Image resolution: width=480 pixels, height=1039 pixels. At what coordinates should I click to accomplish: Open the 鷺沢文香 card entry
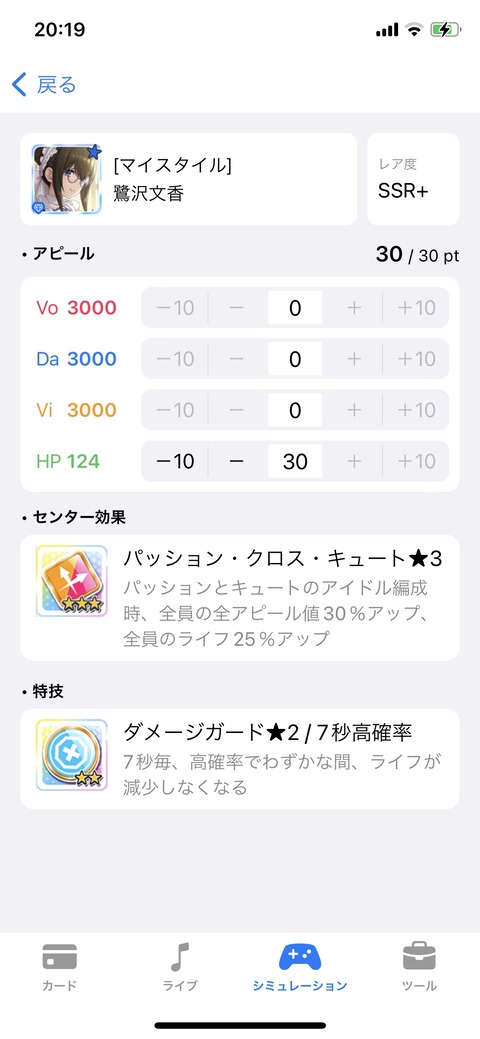click(x=188, y=179)
